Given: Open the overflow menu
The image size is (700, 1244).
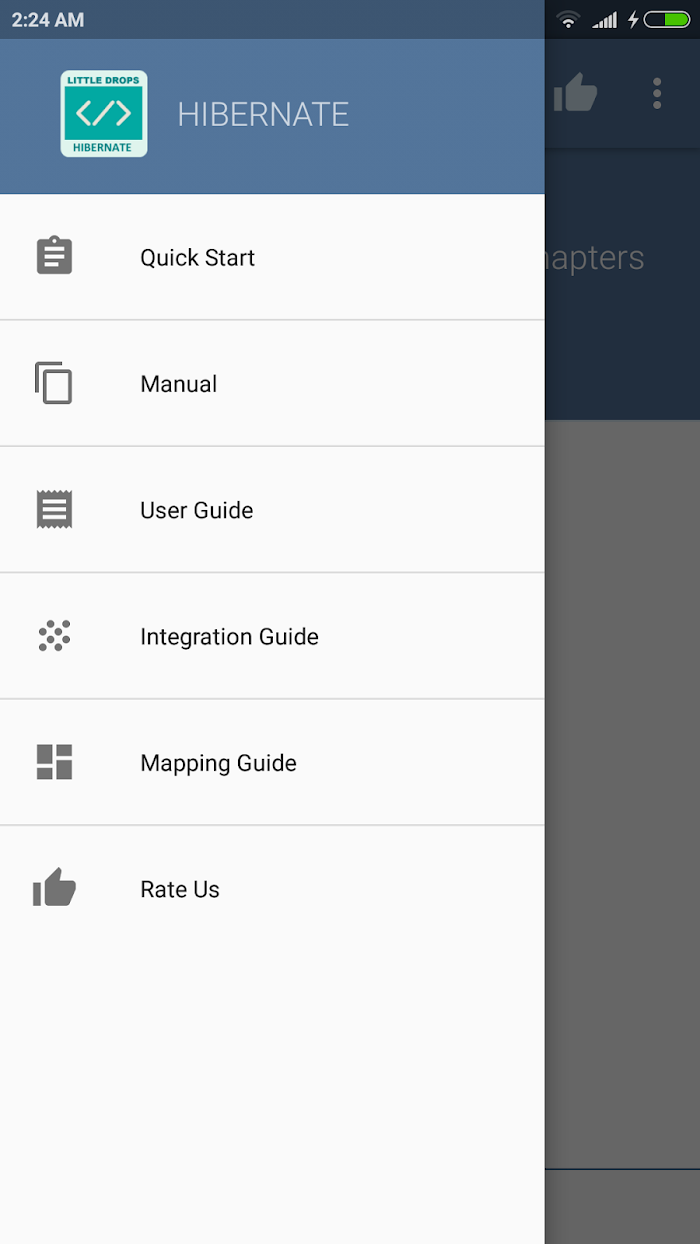Looking at the screenshot, I should 657,93.
